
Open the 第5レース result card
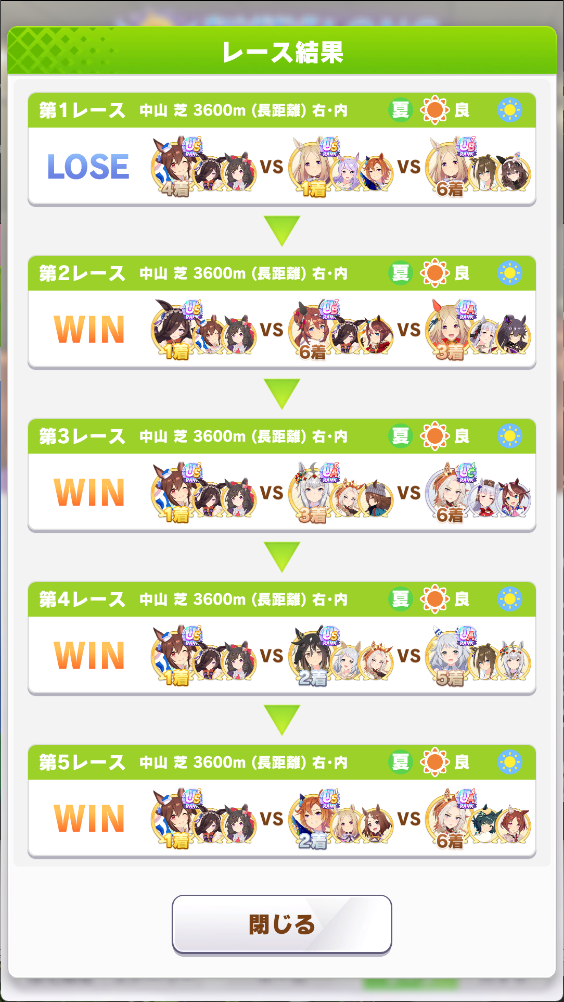(x=282, y=801)
